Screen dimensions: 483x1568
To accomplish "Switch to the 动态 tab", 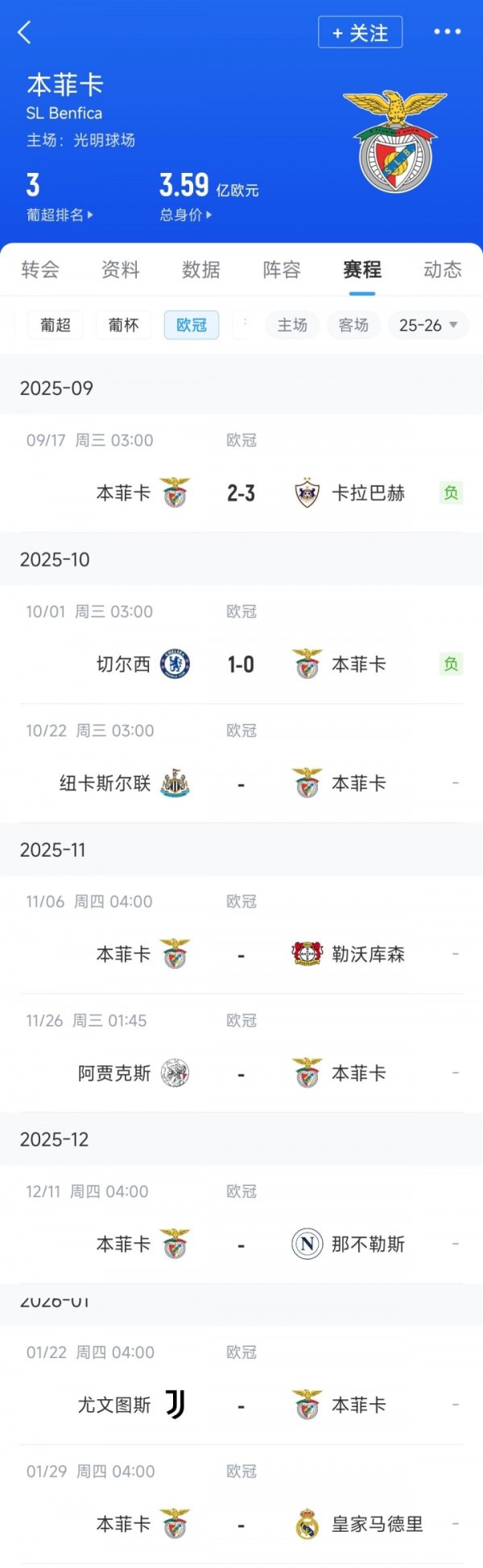I will tap(443, 270).
